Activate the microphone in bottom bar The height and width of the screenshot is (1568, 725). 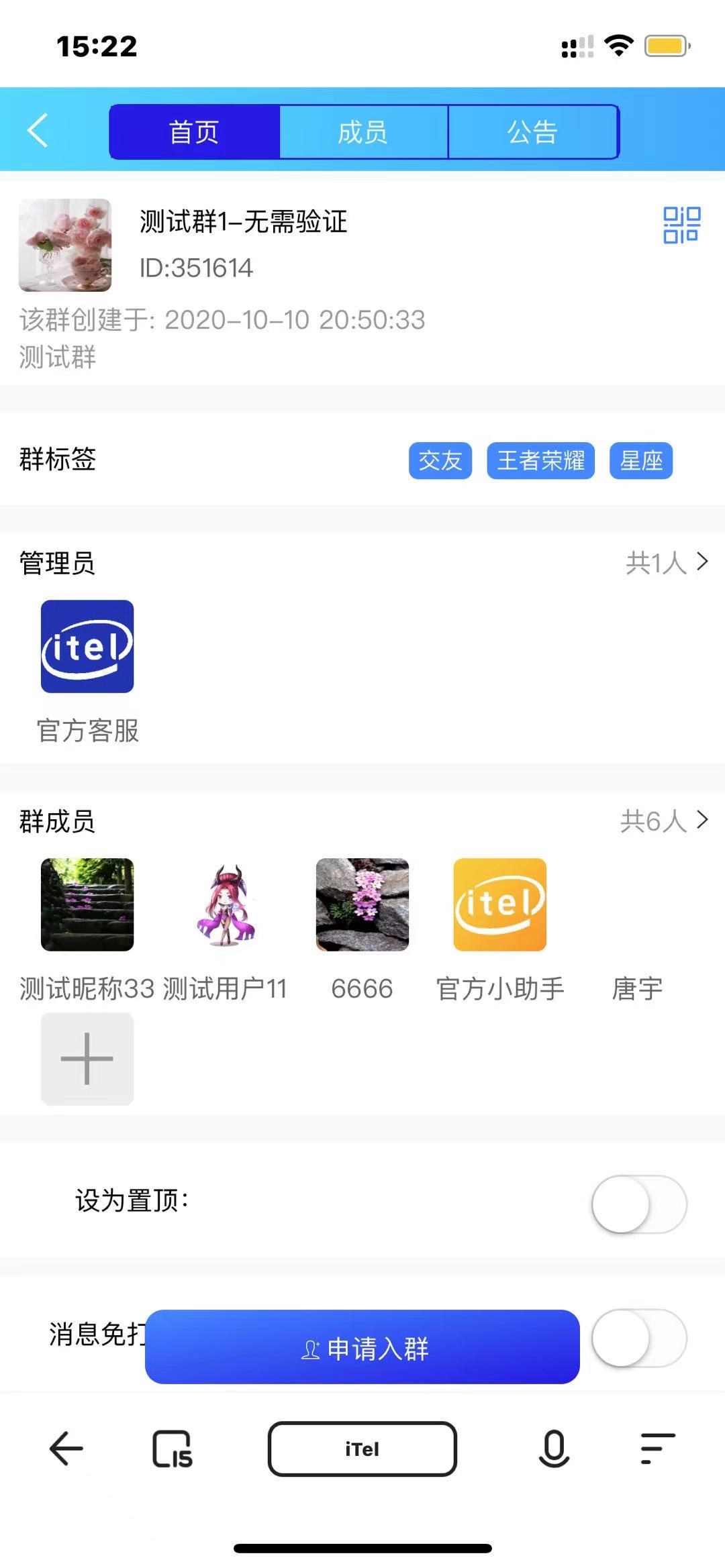[554, 1449]
